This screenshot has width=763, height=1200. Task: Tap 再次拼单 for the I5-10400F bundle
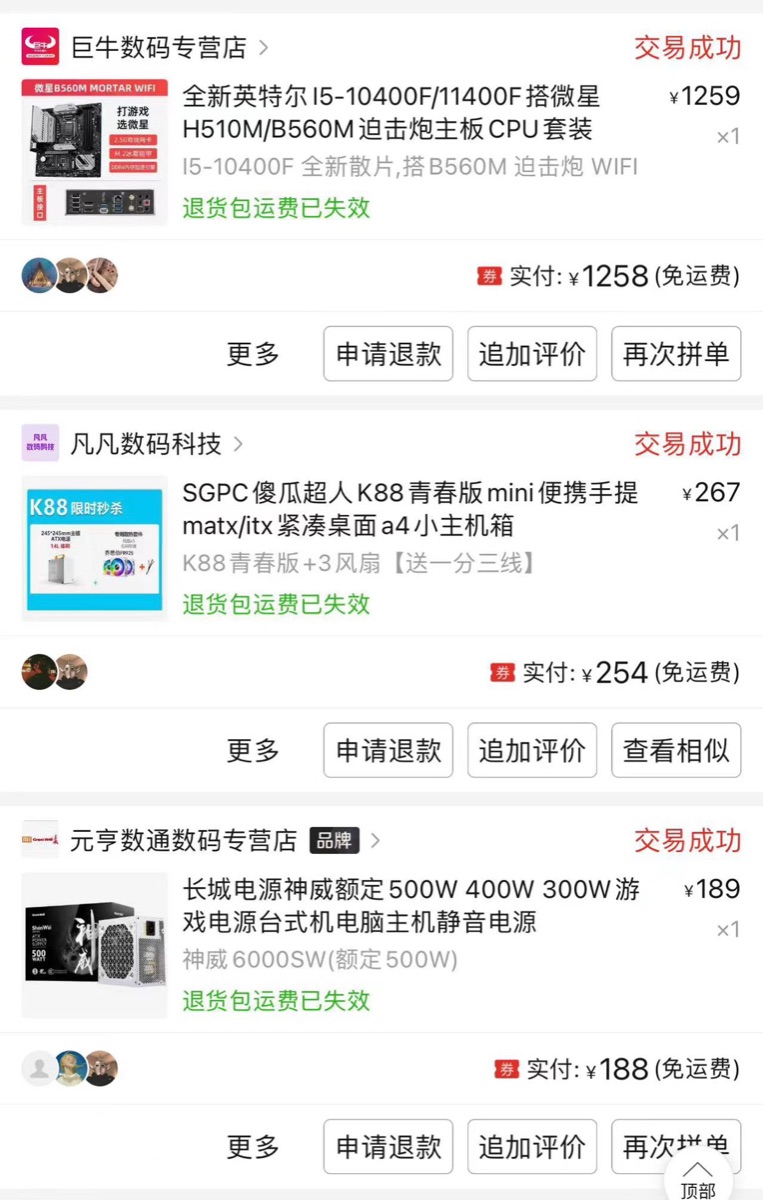click(x=676, y=354)
